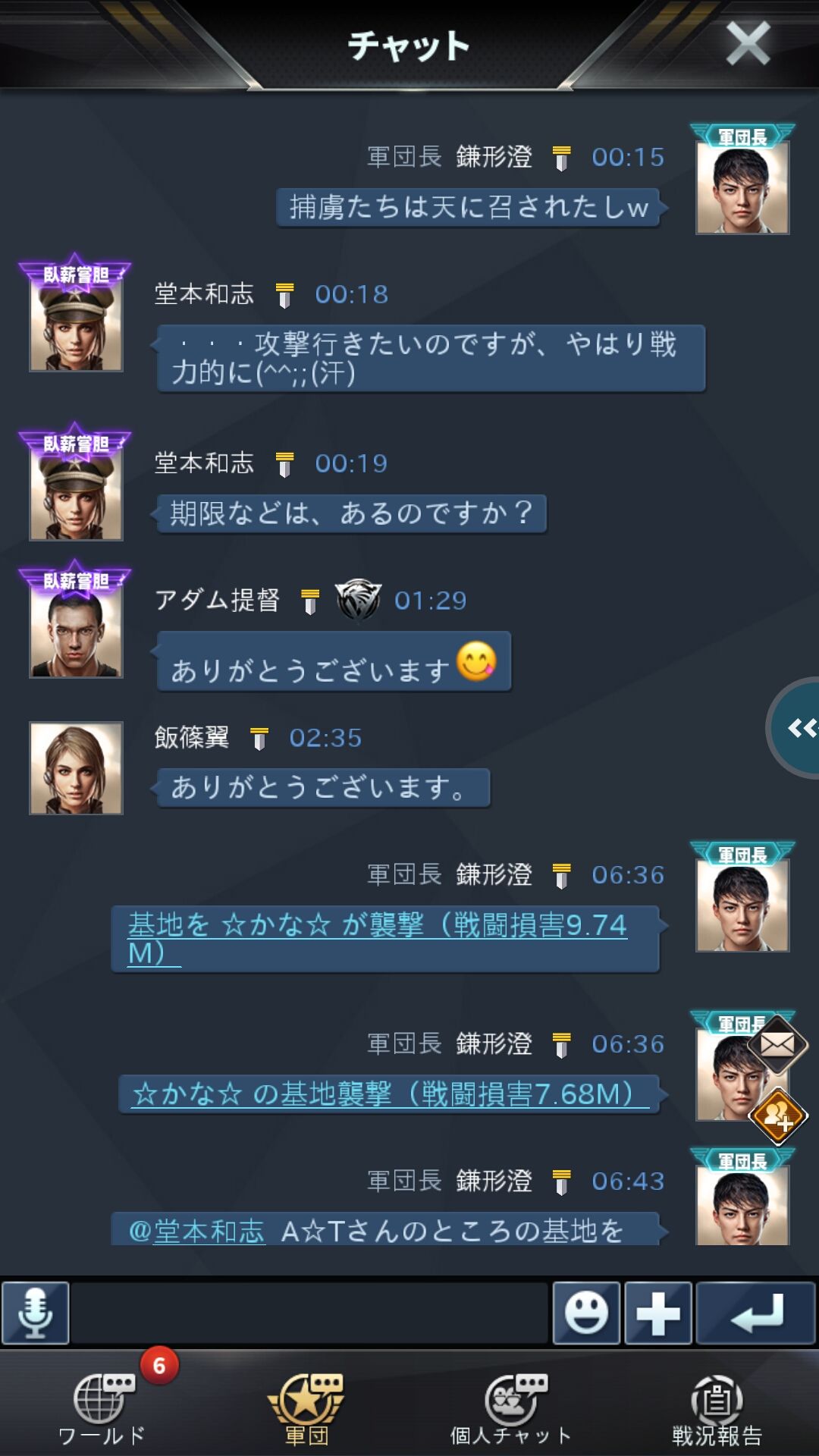819x1456 pixels.
Task: Switch to the ワールド chat tab
Action: (102, 1408)
